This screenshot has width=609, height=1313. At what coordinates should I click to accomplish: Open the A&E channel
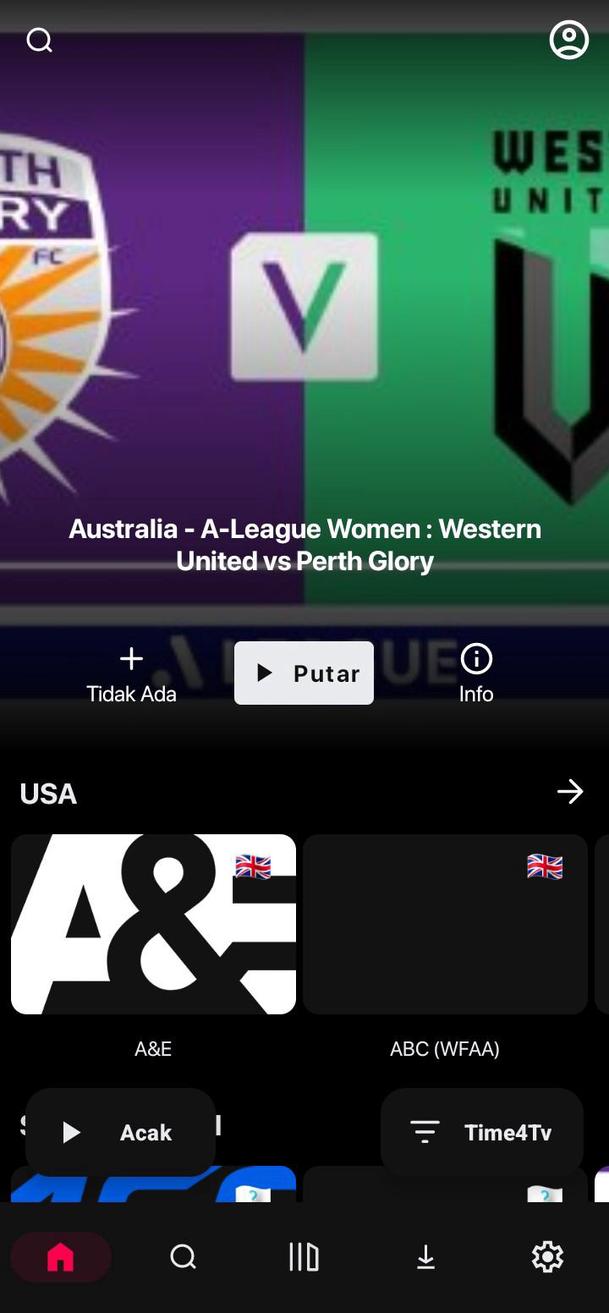[x=153, y=925]
